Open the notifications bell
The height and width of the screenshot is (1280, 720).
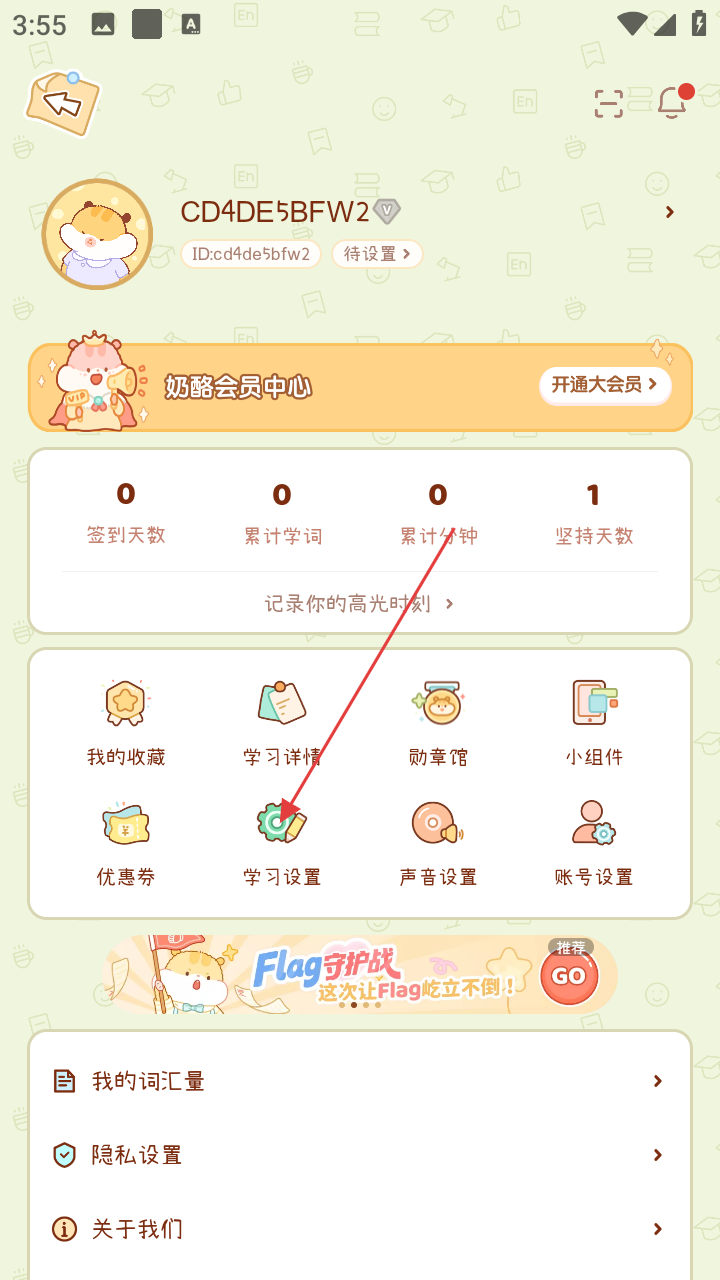pyautogui.click(x=672, y=103)
